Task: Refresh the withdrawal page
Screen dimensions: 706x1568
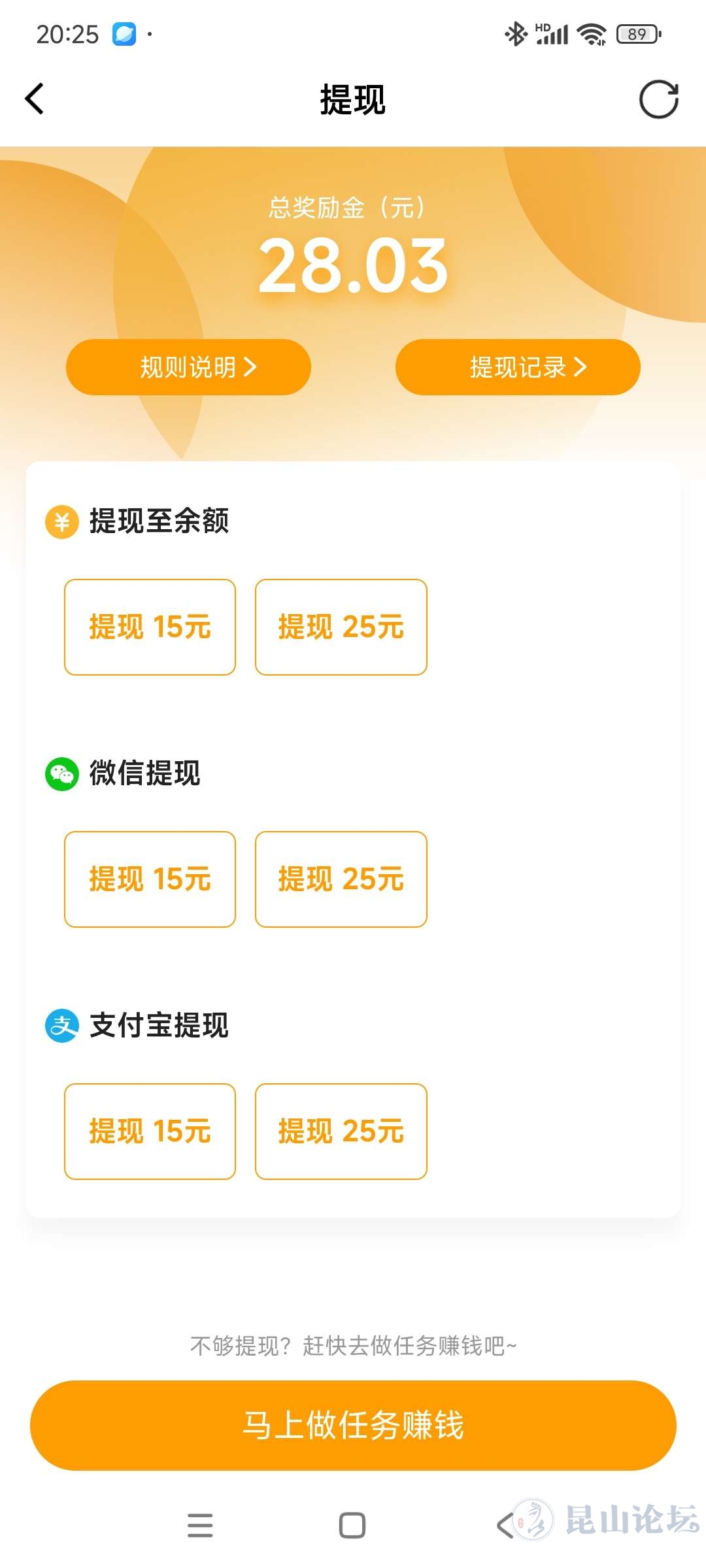Action: tap(658, 99)
